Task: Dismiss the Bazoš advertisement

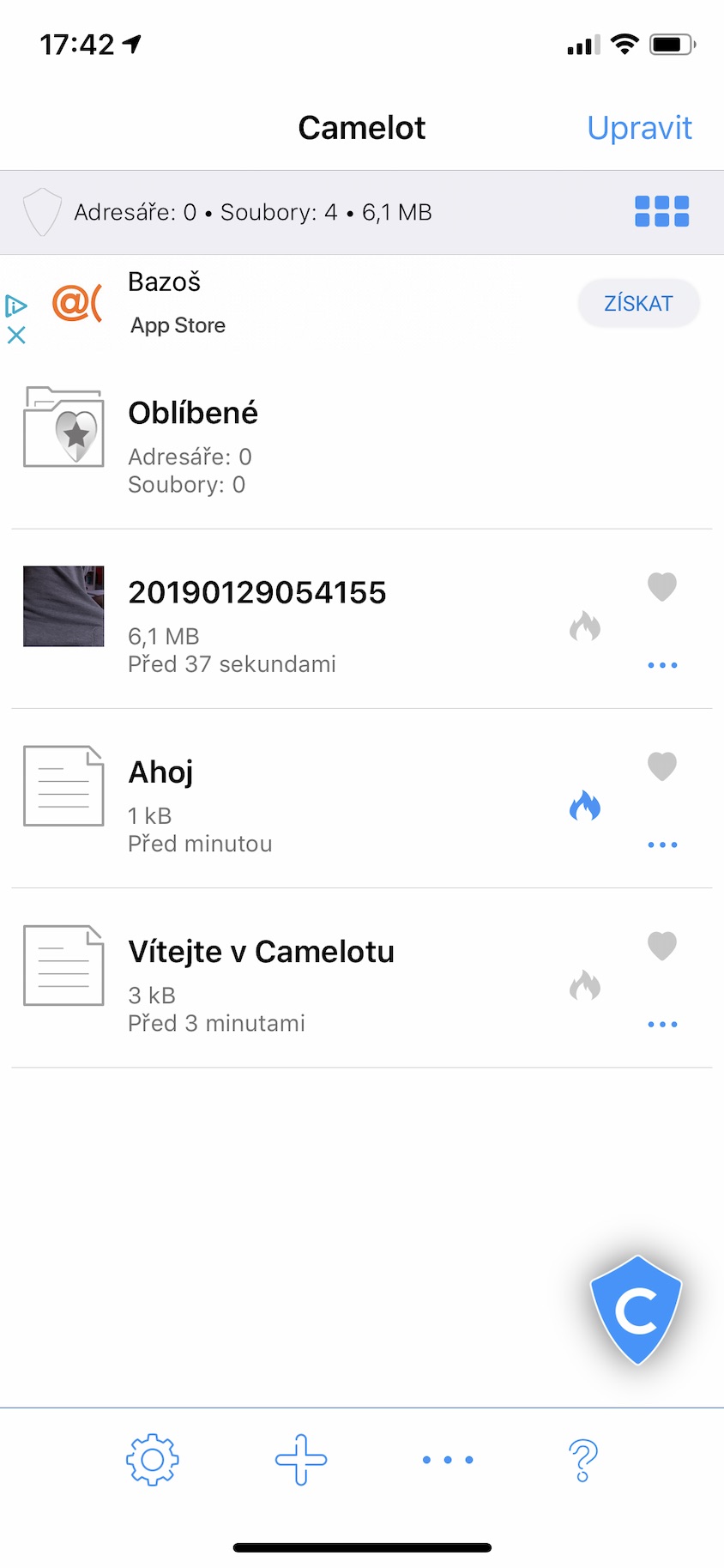Action: [x=16, y=335]
